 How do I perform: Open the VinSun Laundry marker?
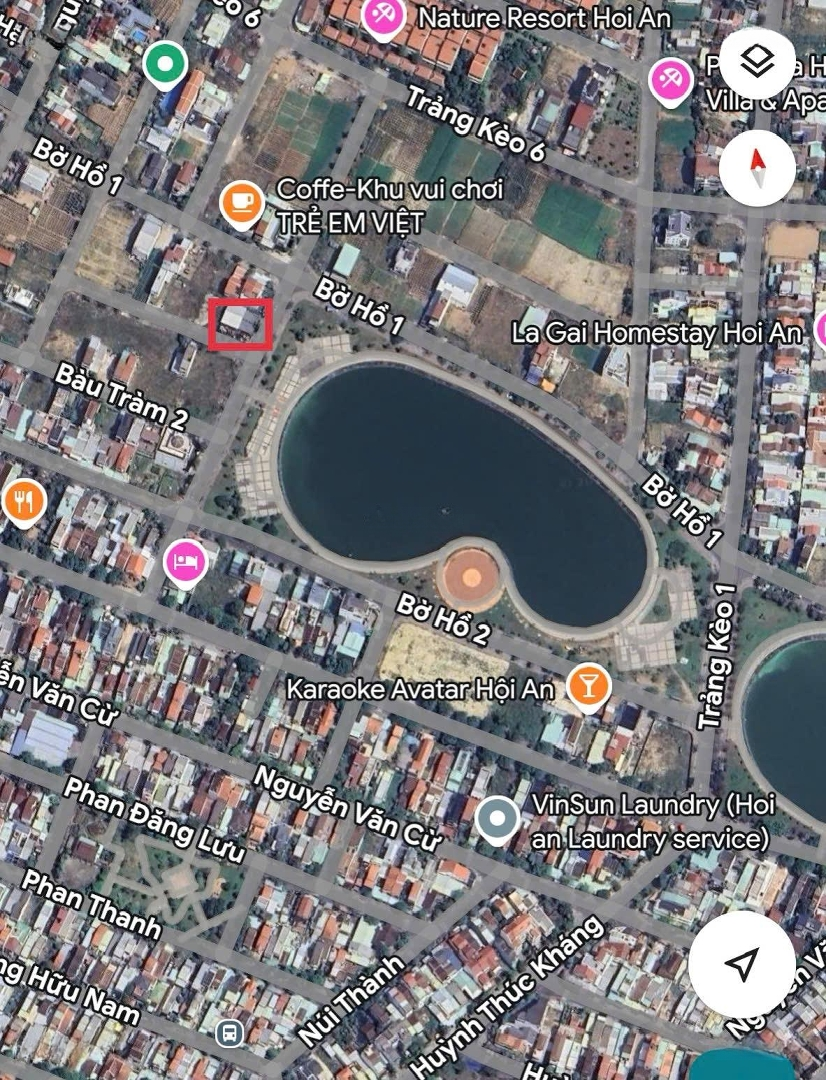click(497, 819)
